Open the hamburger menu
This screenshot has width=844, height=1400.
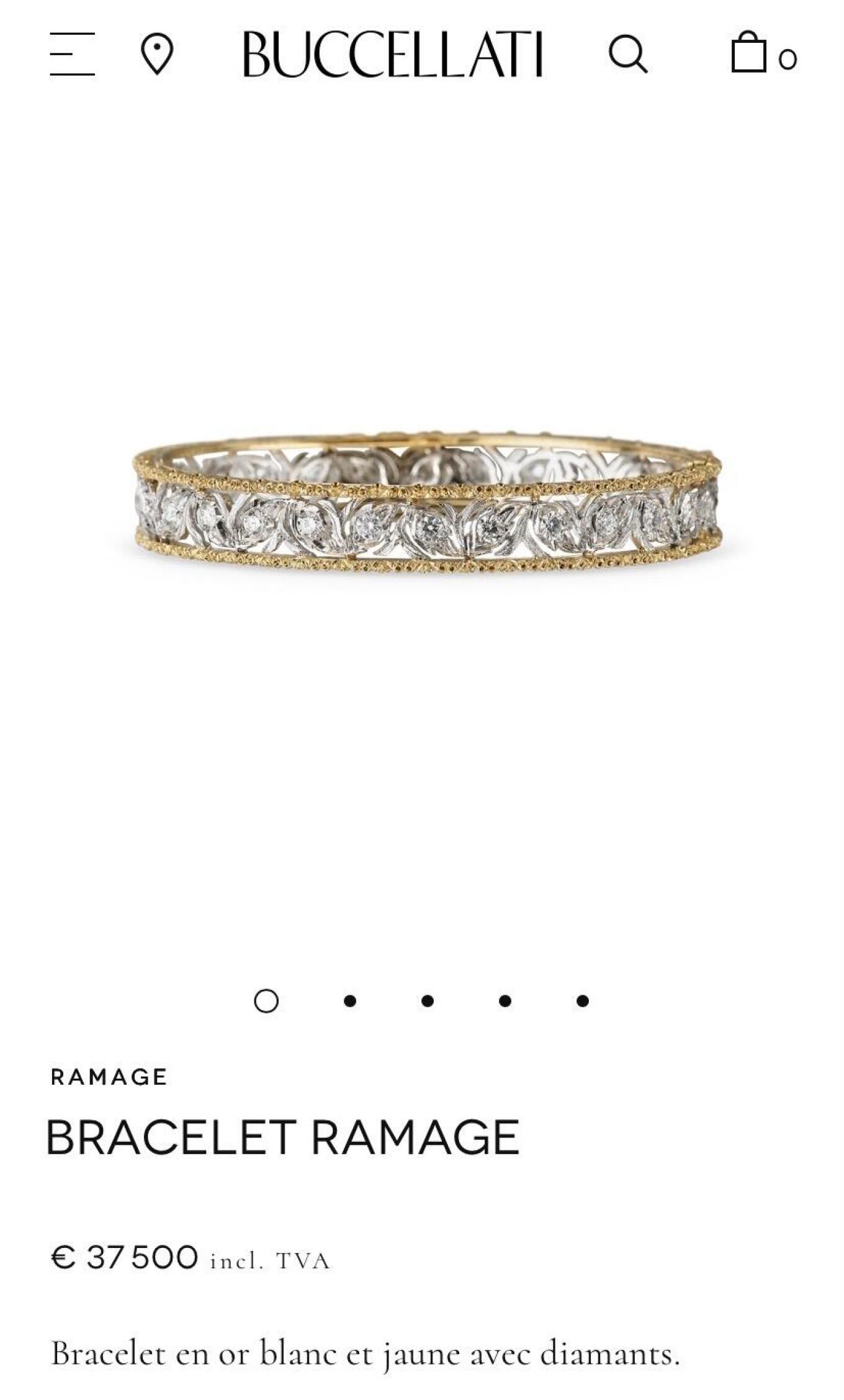72,54
